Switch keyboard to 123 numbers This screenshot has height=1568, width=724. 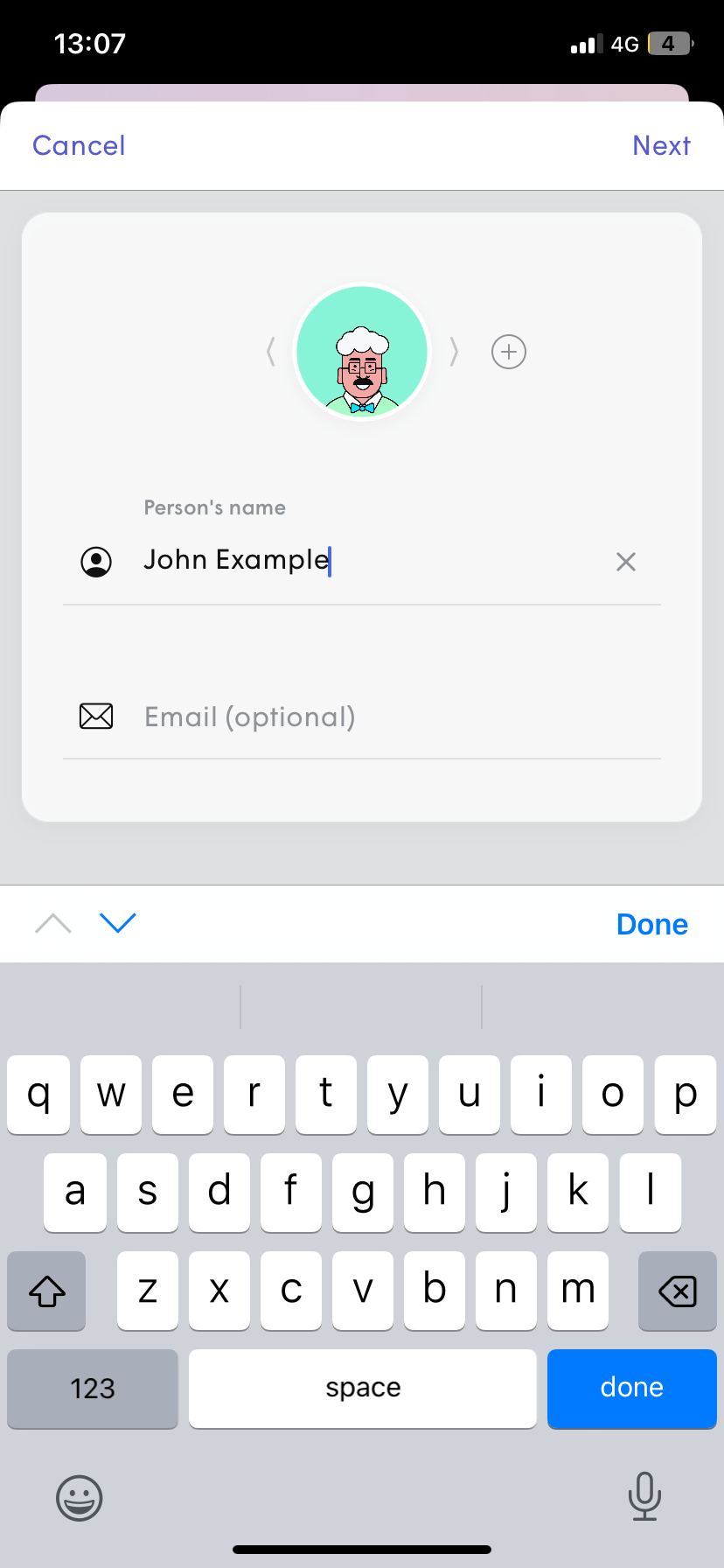(93, 1389)
